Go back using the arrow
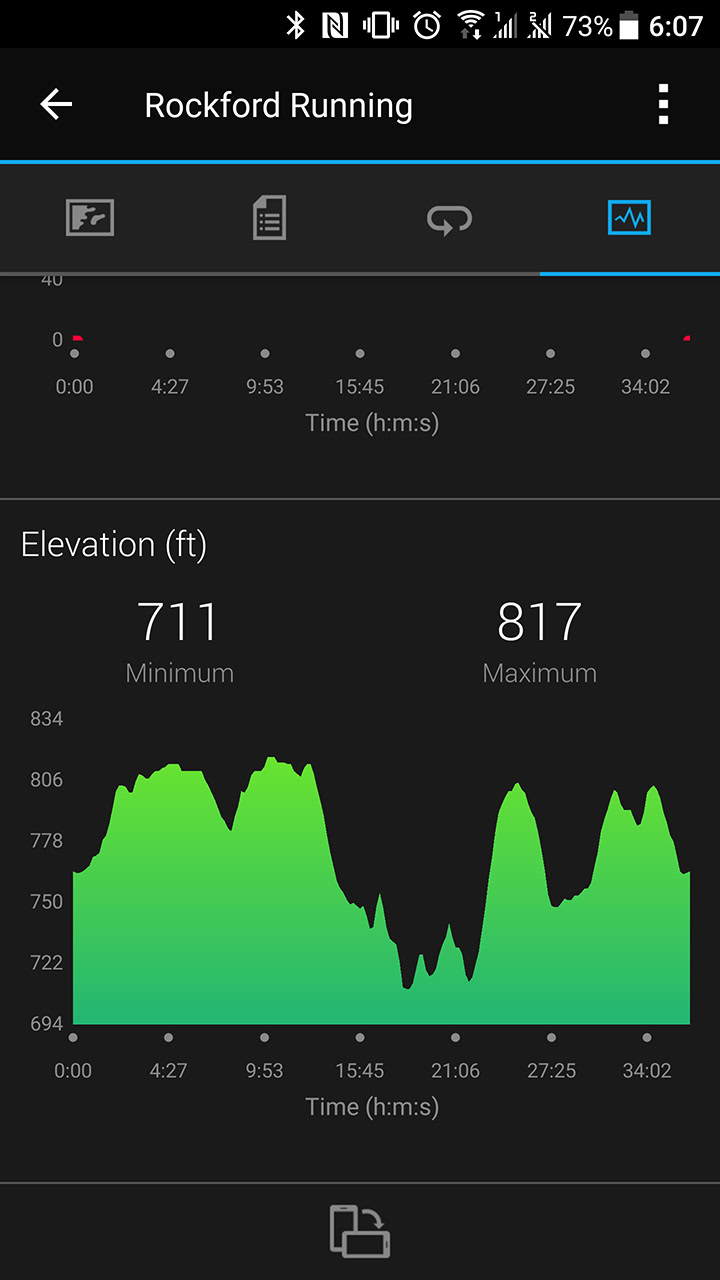This screenshot has height=1280, width=720. [x=56, y=104]
